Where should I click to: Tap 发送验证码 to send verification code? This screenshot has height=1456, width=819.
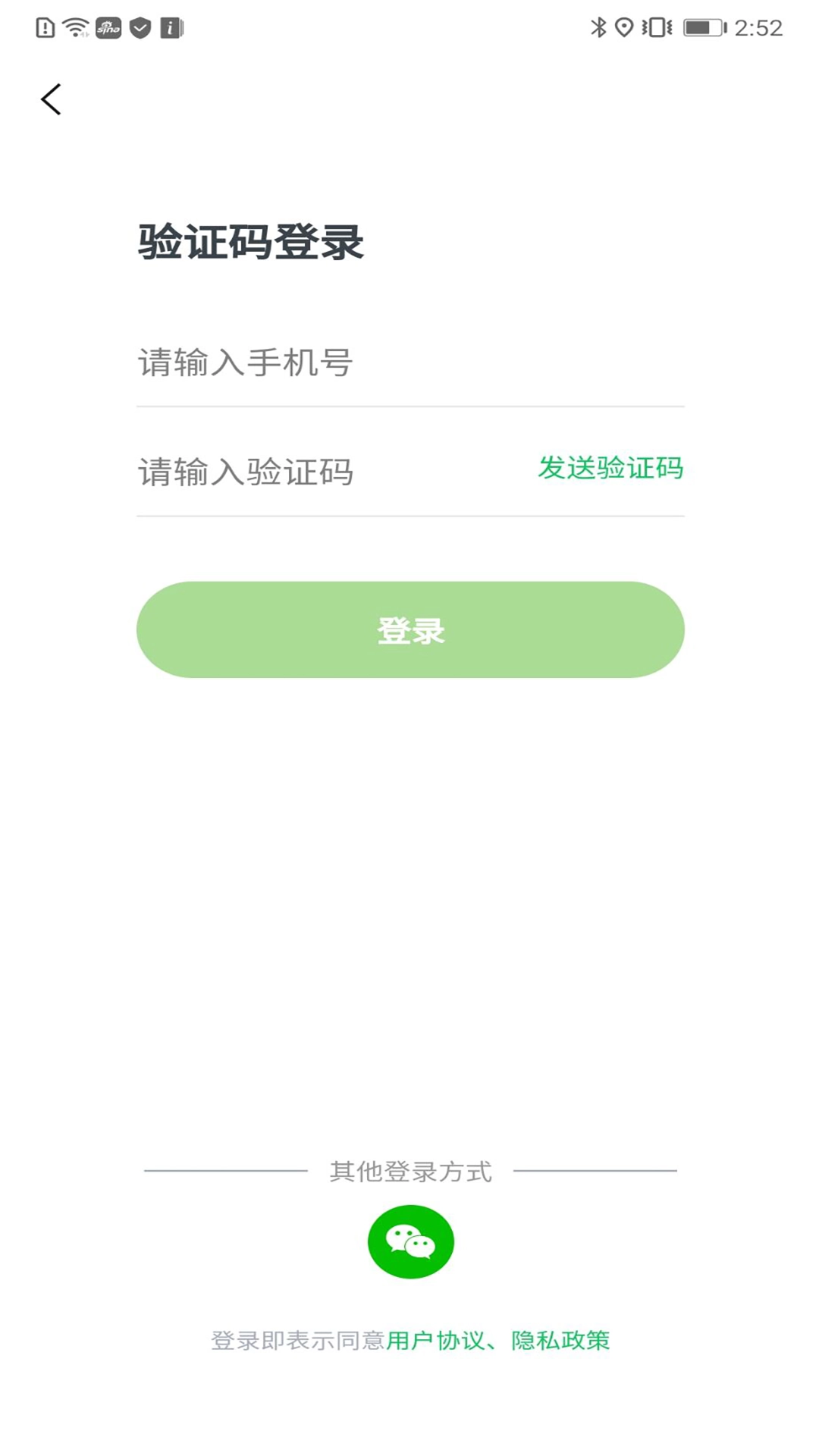[x=610, y=470]
